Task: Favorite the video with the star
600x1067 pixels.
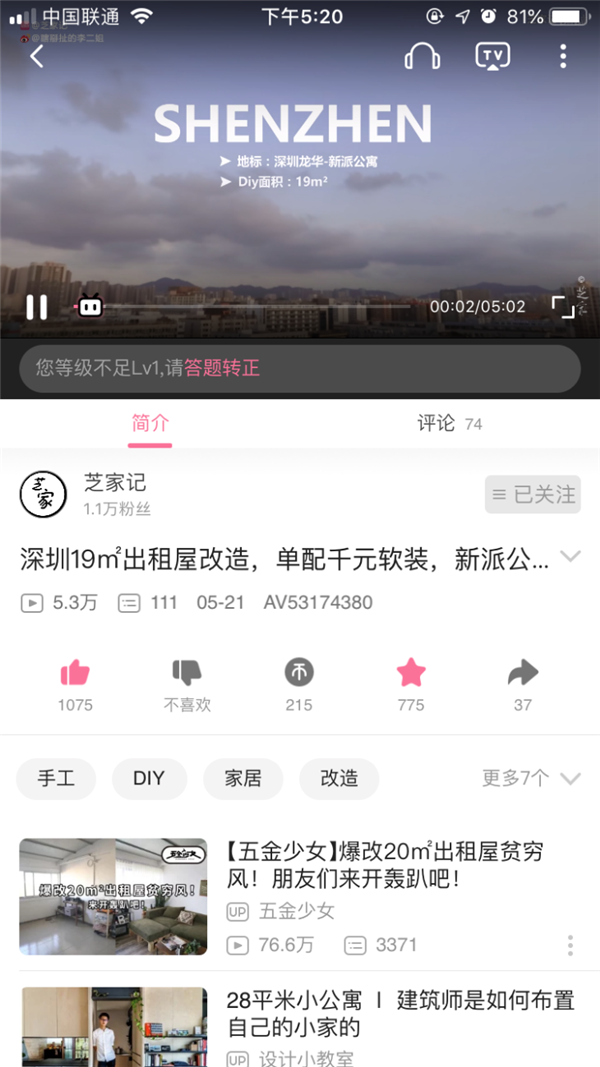Action: coord(411,673)
